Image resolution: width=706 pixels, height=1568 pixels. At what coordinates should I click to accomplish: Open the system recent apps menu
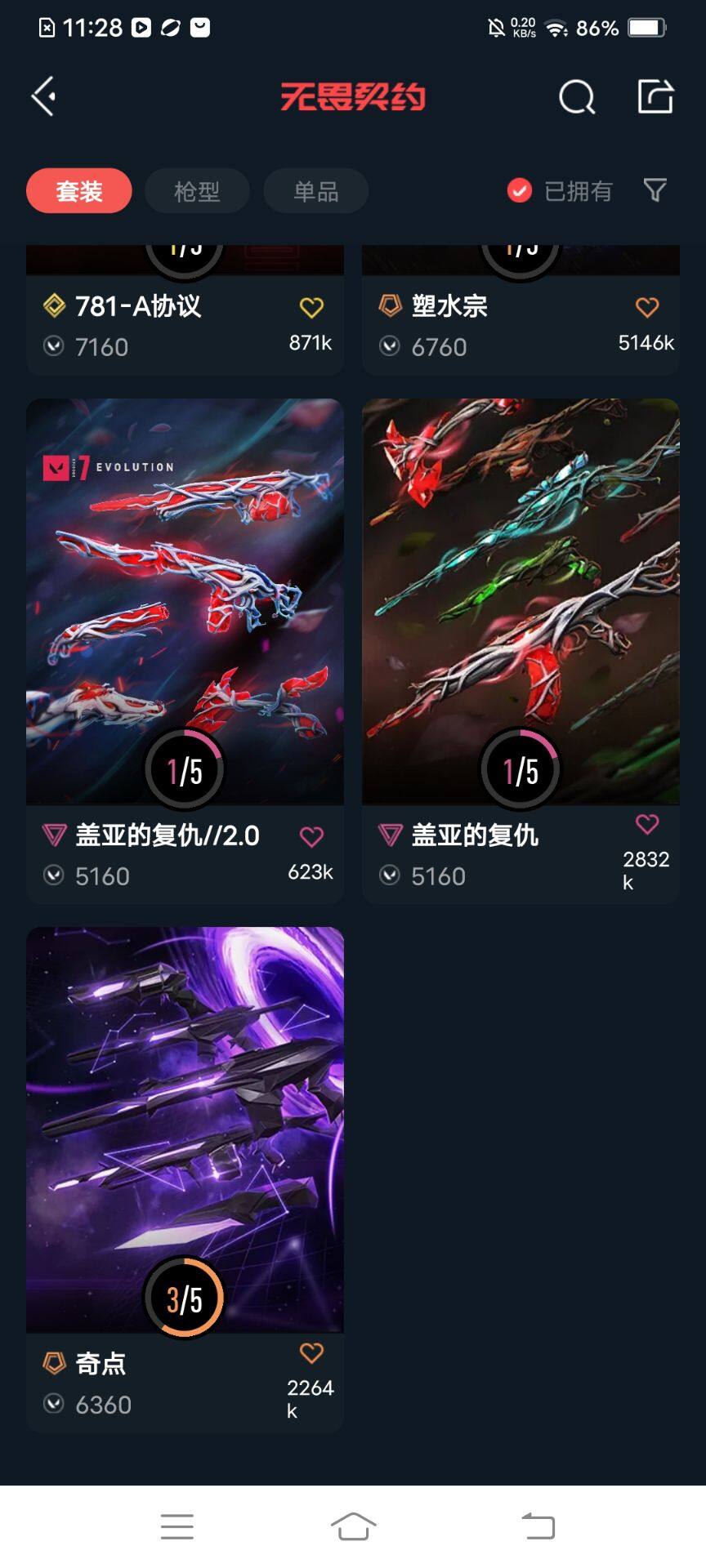click(177, 1526)
